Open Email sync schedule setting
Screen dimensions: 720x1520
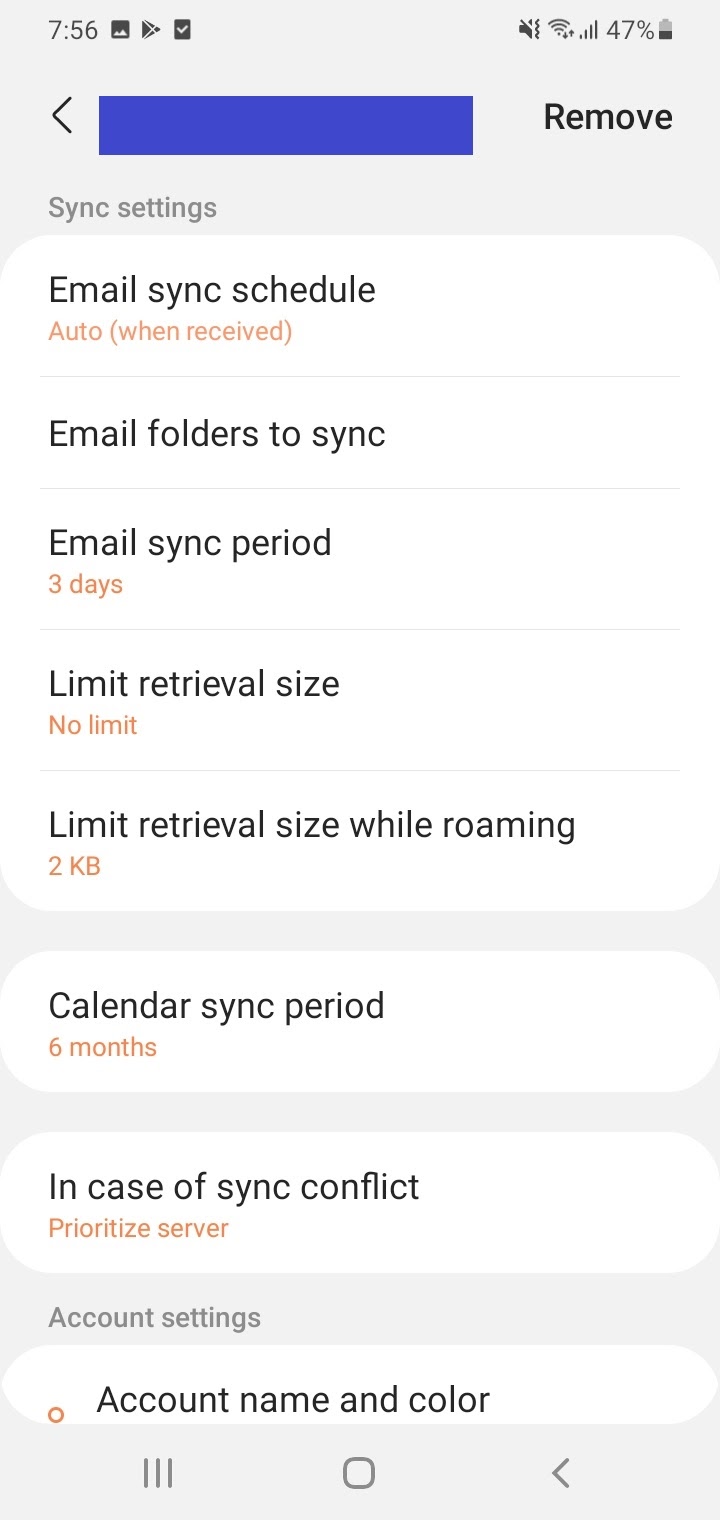(360, 306)
